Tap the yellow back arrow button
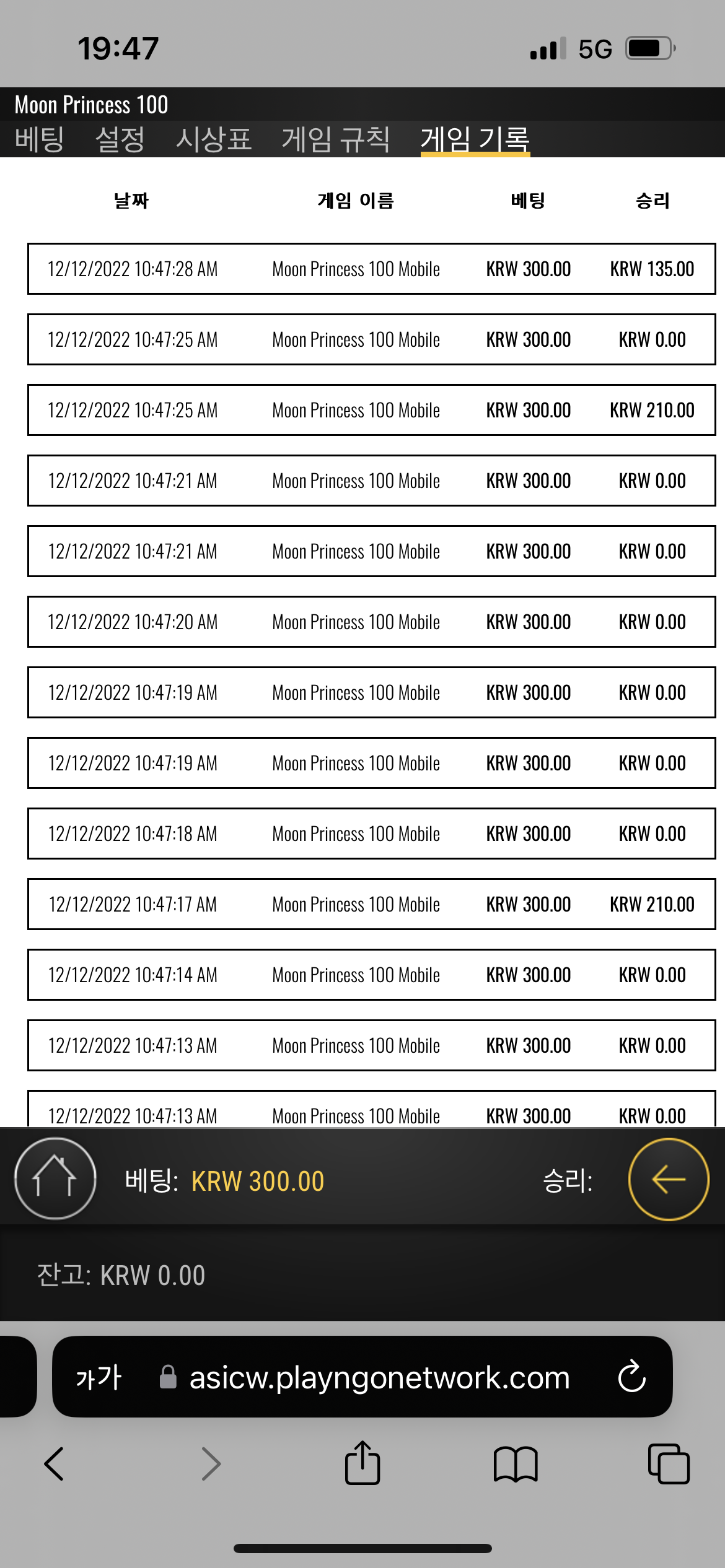This screenshot has height=1568, width=725. 669,1179
